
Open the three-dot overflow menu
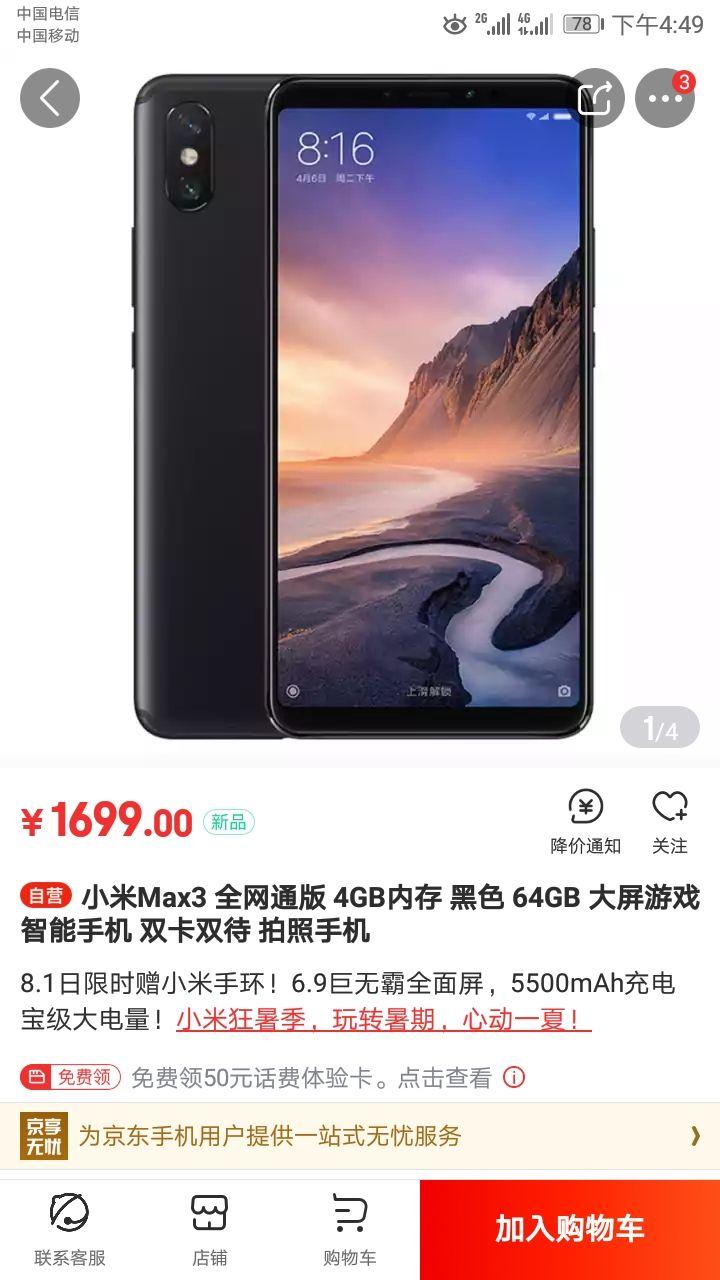665,98
